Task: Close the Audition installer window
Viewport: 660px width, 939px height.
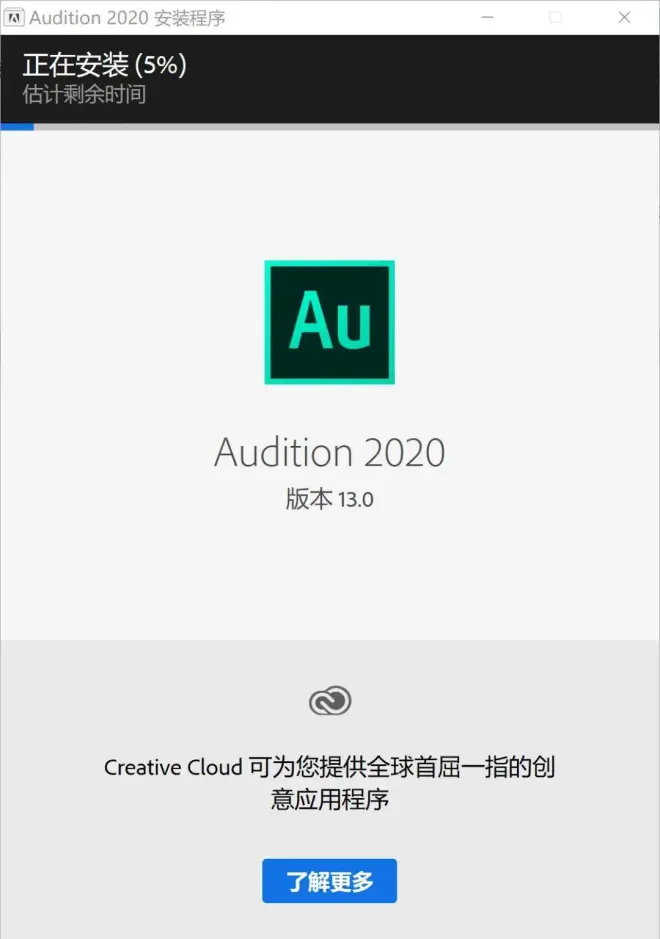Action: (x=623, y=17)
